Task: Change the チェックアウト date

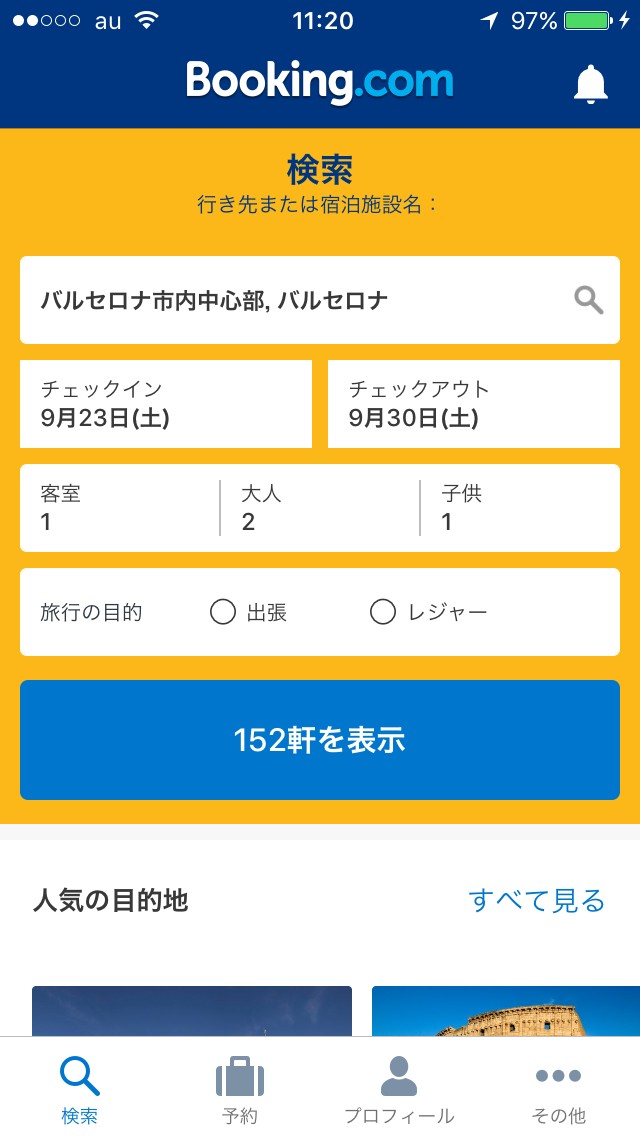Action: click(x=474, y=404)
